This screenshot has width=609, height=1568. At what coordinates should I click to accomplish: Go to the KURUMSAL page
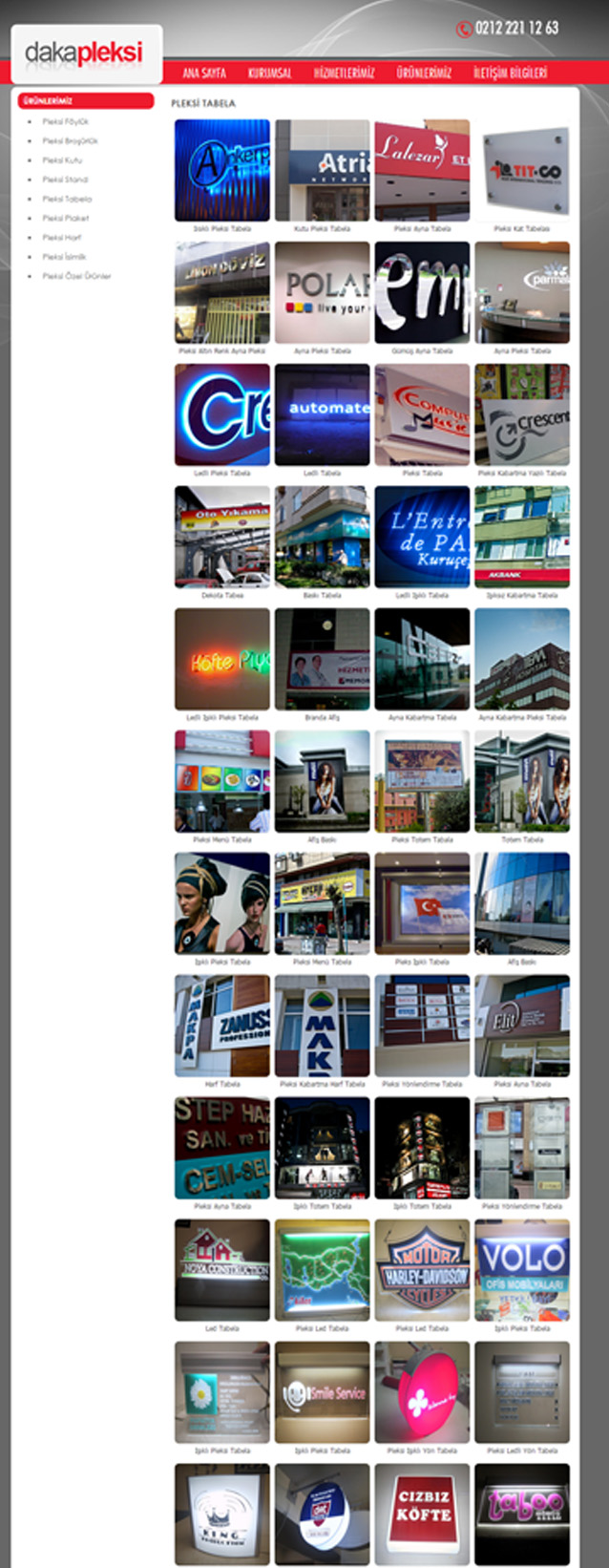click(x=269, y=73)
